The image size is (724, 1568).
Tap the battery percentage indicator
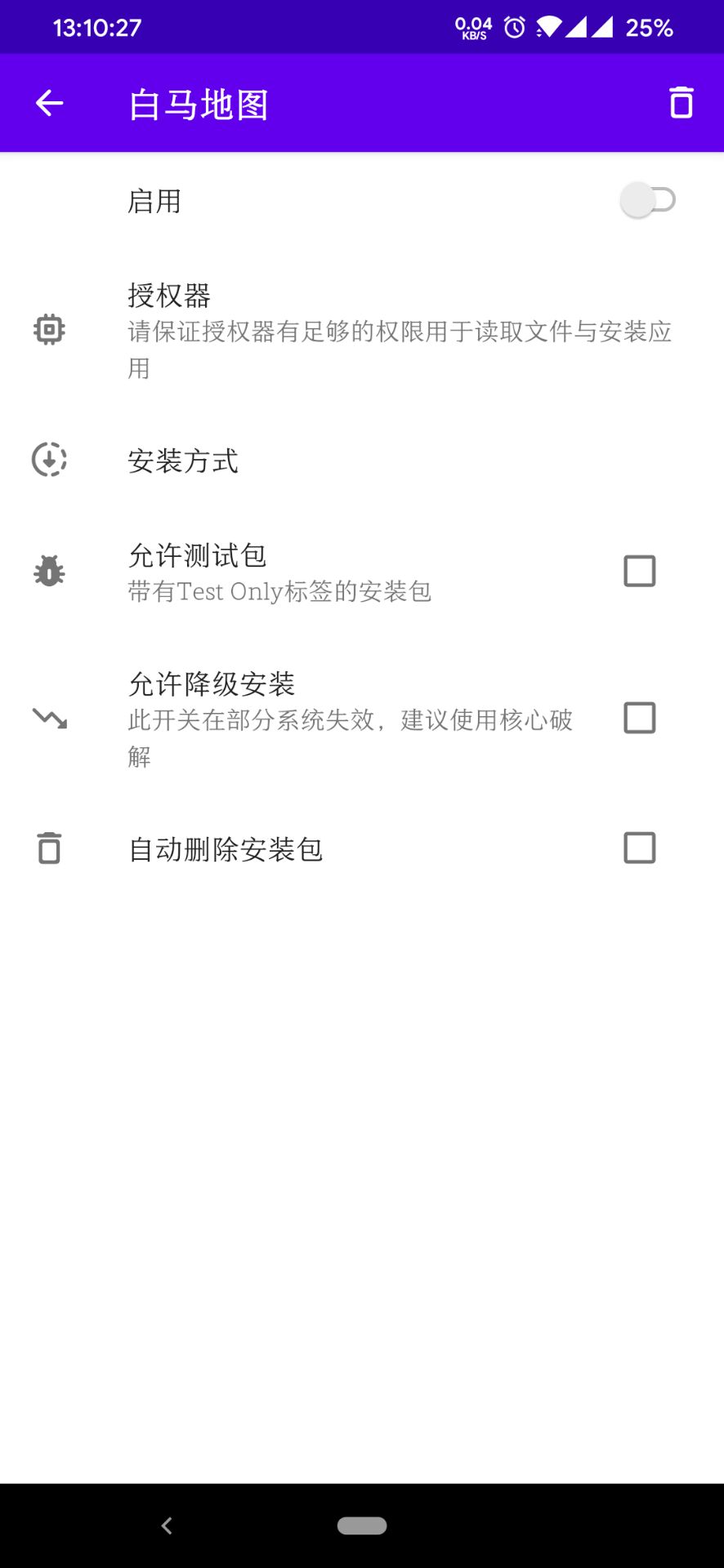(x=650, y=27)
